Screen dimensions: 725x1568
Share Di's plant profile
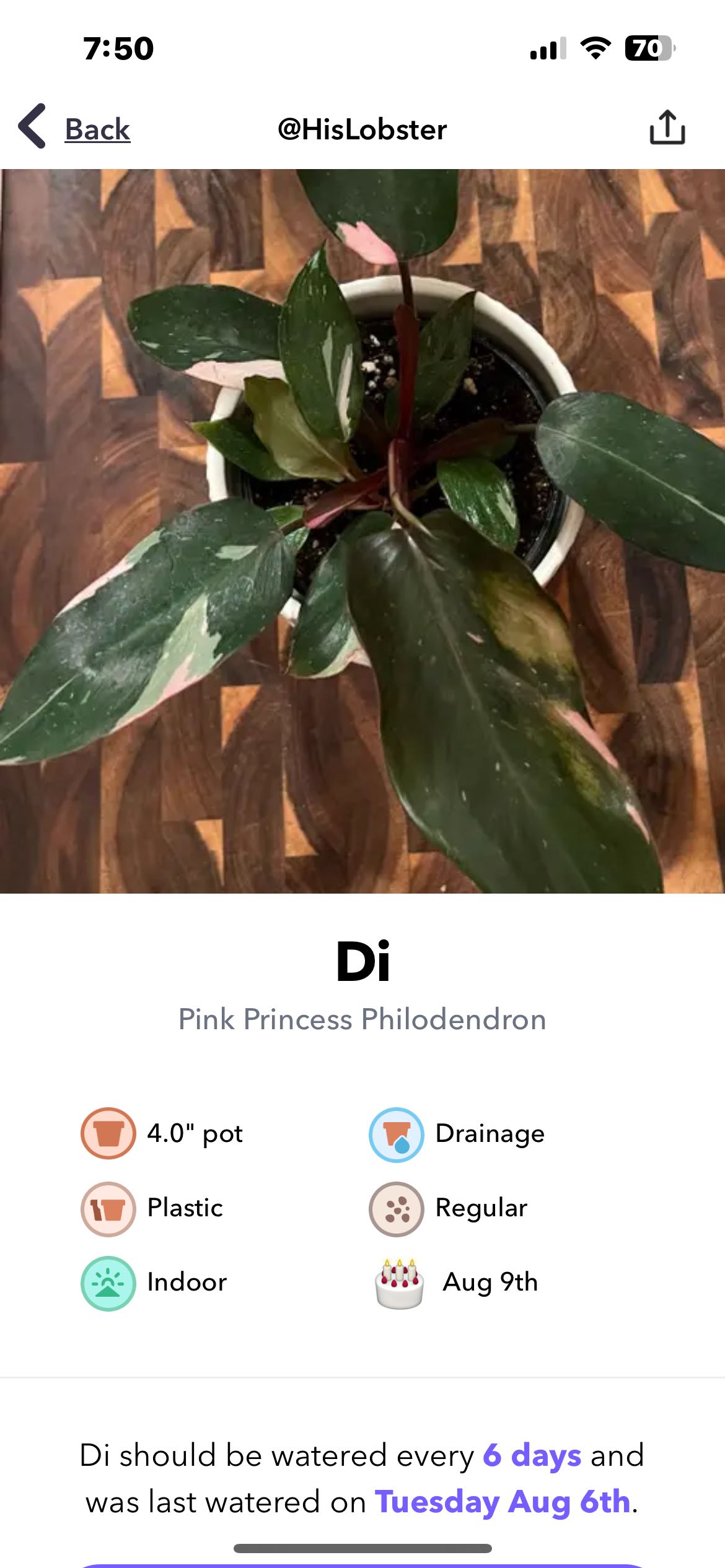[667, 128]
